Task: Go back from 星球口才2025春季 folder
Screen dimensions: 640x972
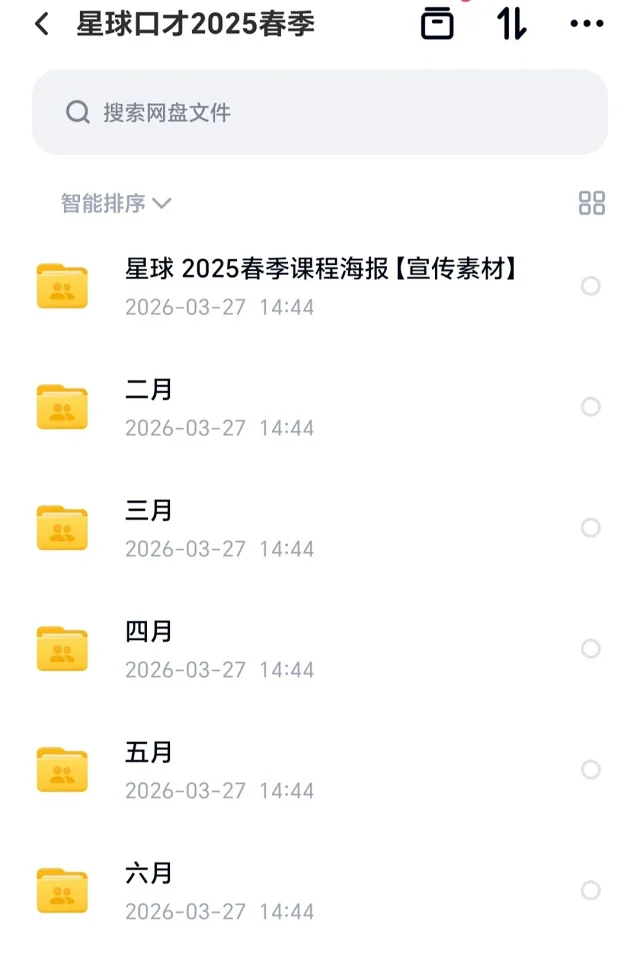Action: click(x=42, y=25)
